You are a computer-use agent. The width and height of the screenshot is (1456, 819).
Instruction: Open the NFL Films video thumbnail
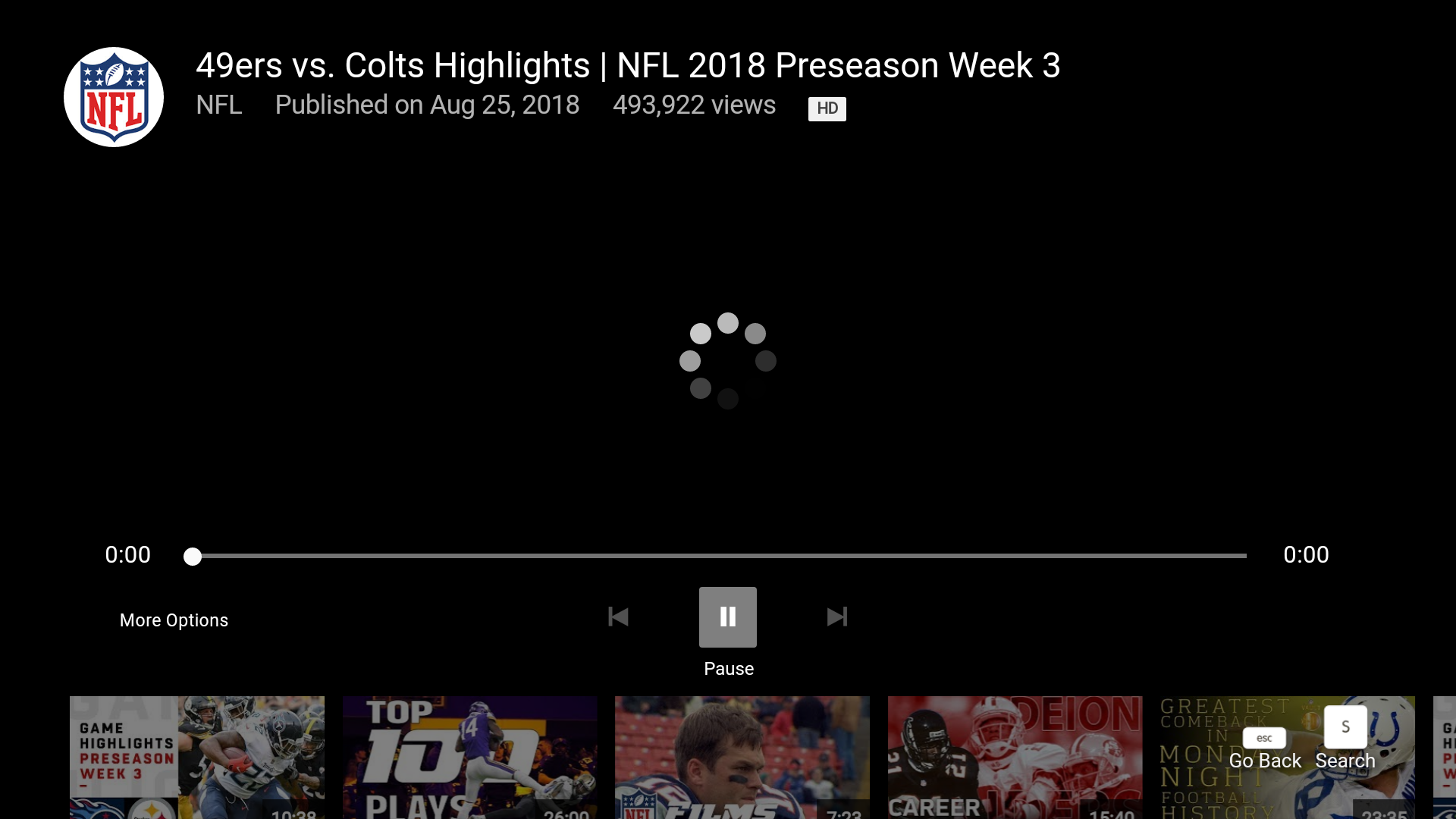742,757
